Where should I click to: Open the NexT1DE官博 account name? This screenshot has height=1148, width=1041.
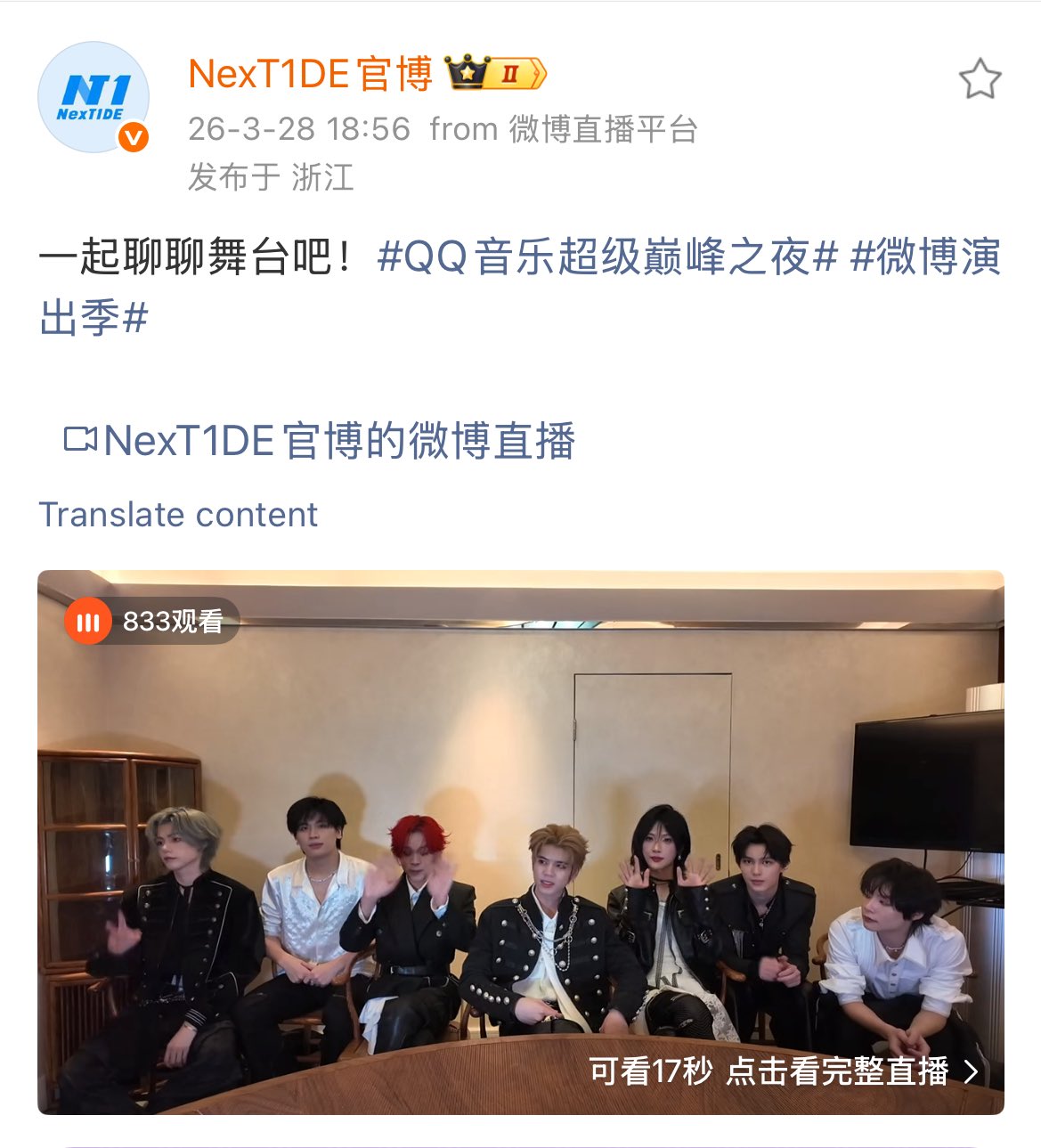point(310,74)
